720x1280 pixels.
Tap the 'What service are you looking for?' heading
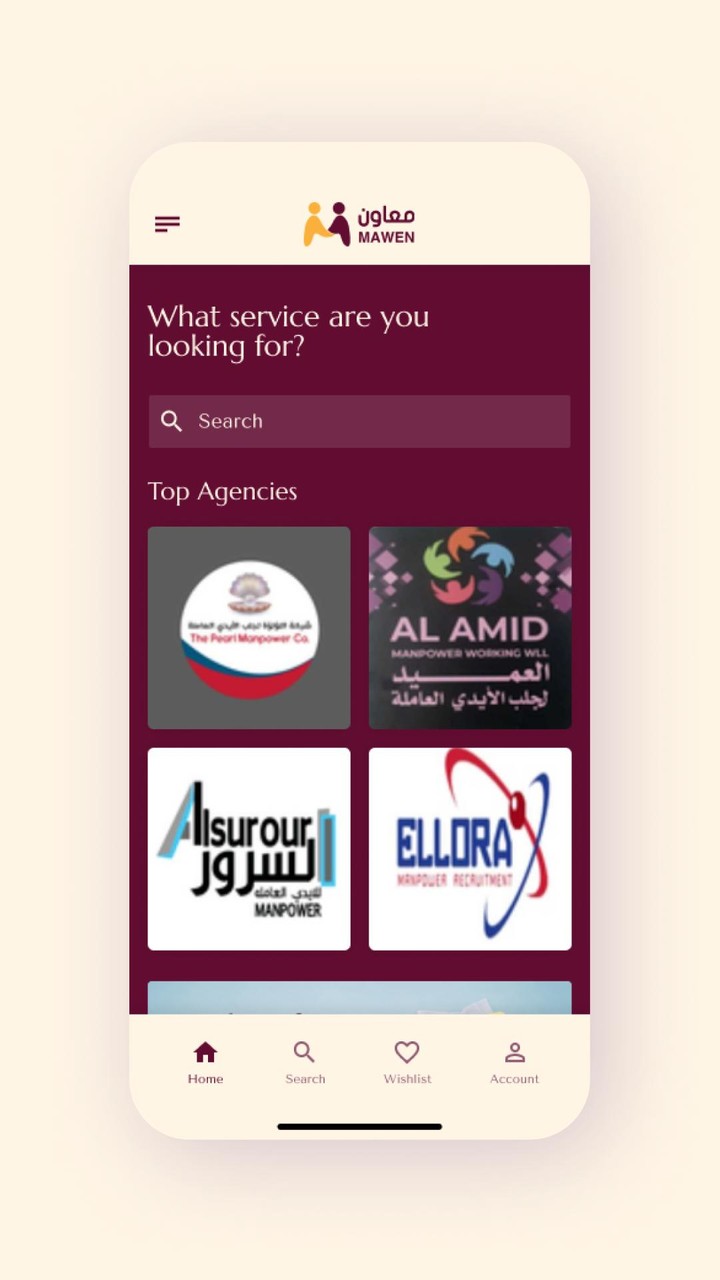tap(289, 332)
